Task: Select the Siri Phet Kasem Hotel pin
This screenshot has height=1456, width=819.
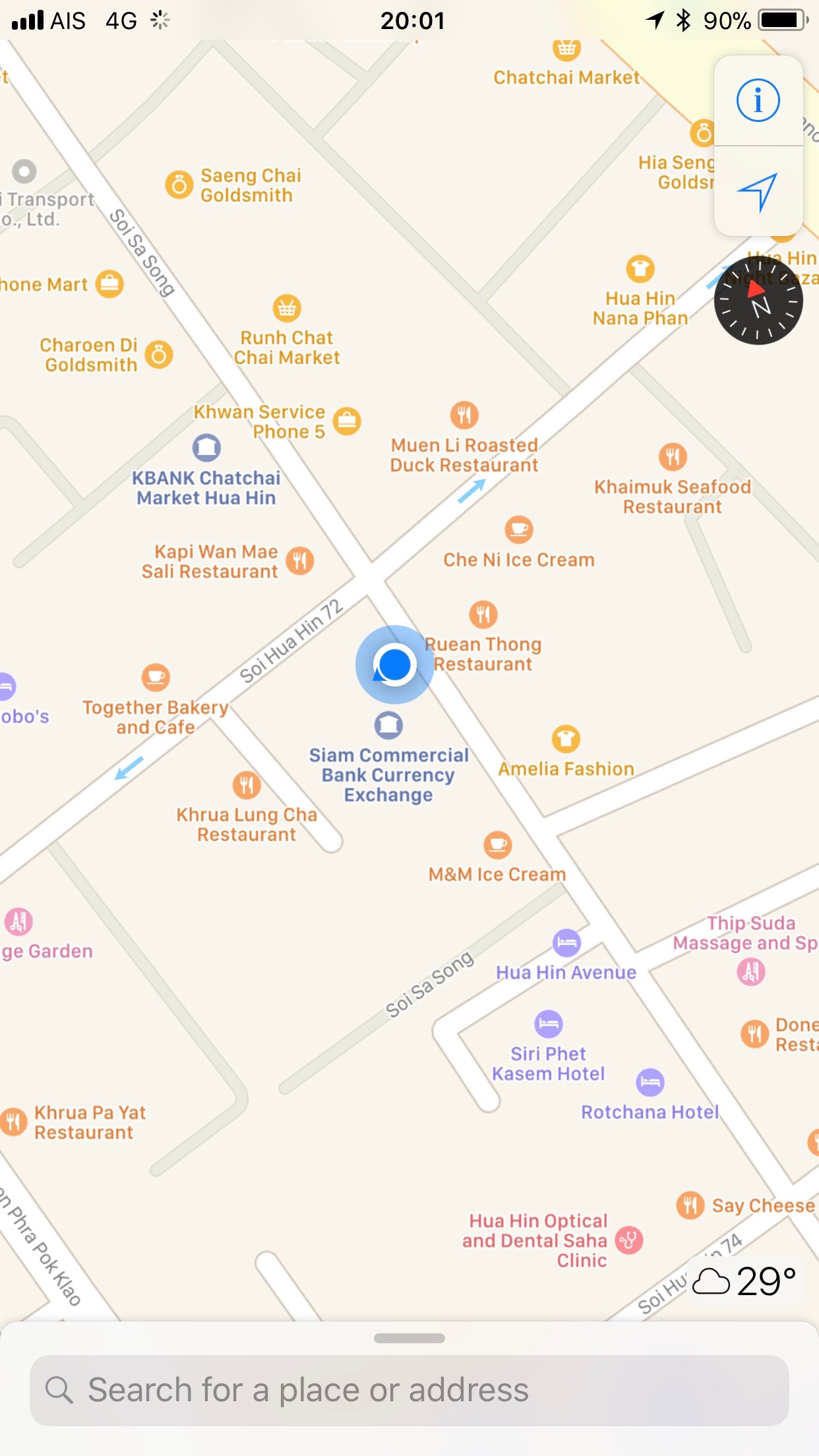Action: 549,1024
